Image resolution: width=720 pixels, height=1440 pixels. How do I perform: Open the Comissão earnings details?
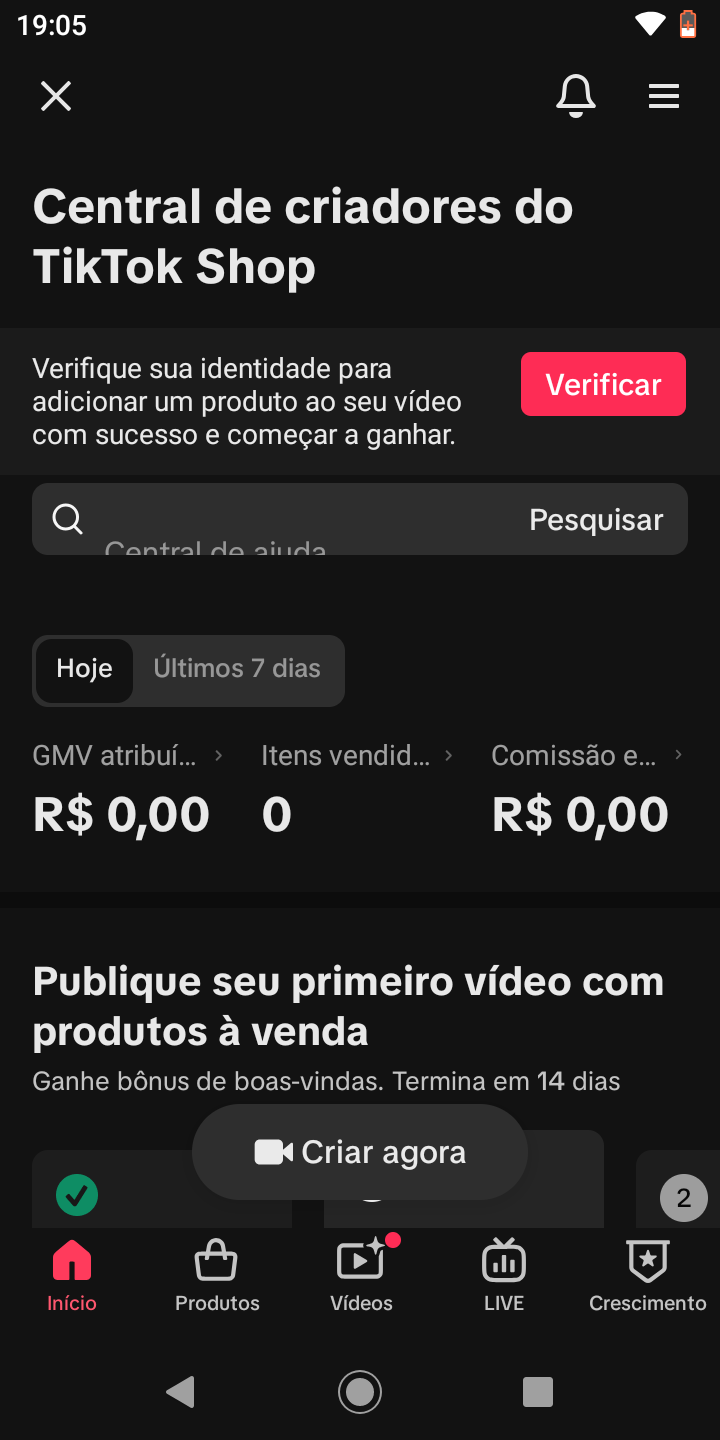[x=587, y=756]
